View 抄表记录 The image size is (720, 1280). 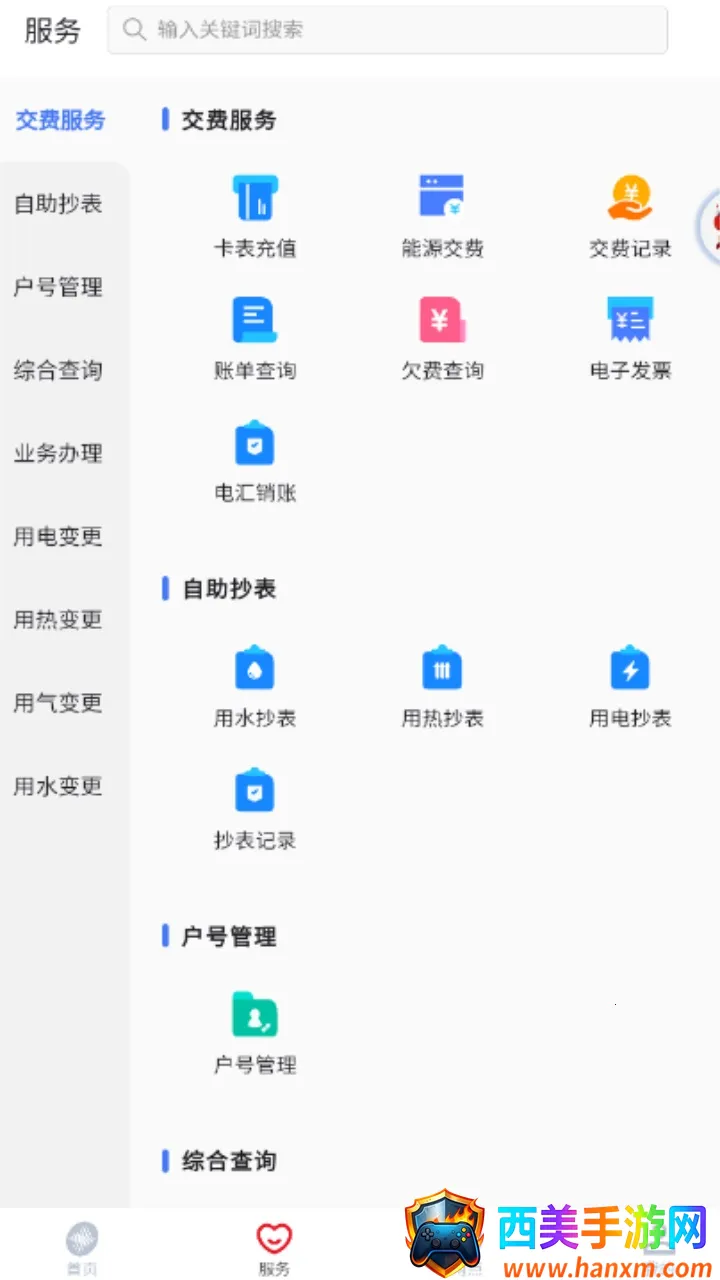[x=255, y=808]
